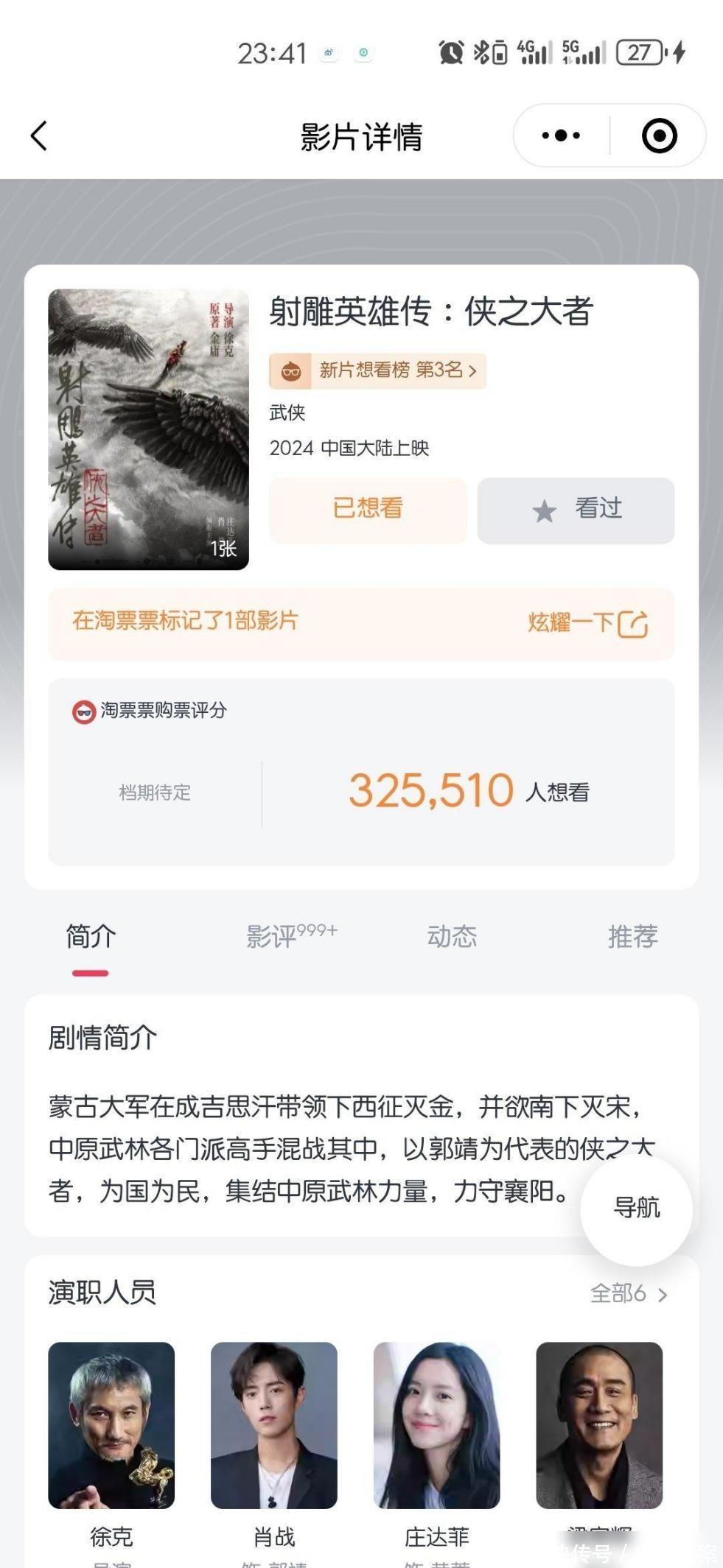Switch to the 动态 tab

coord(452,937)
